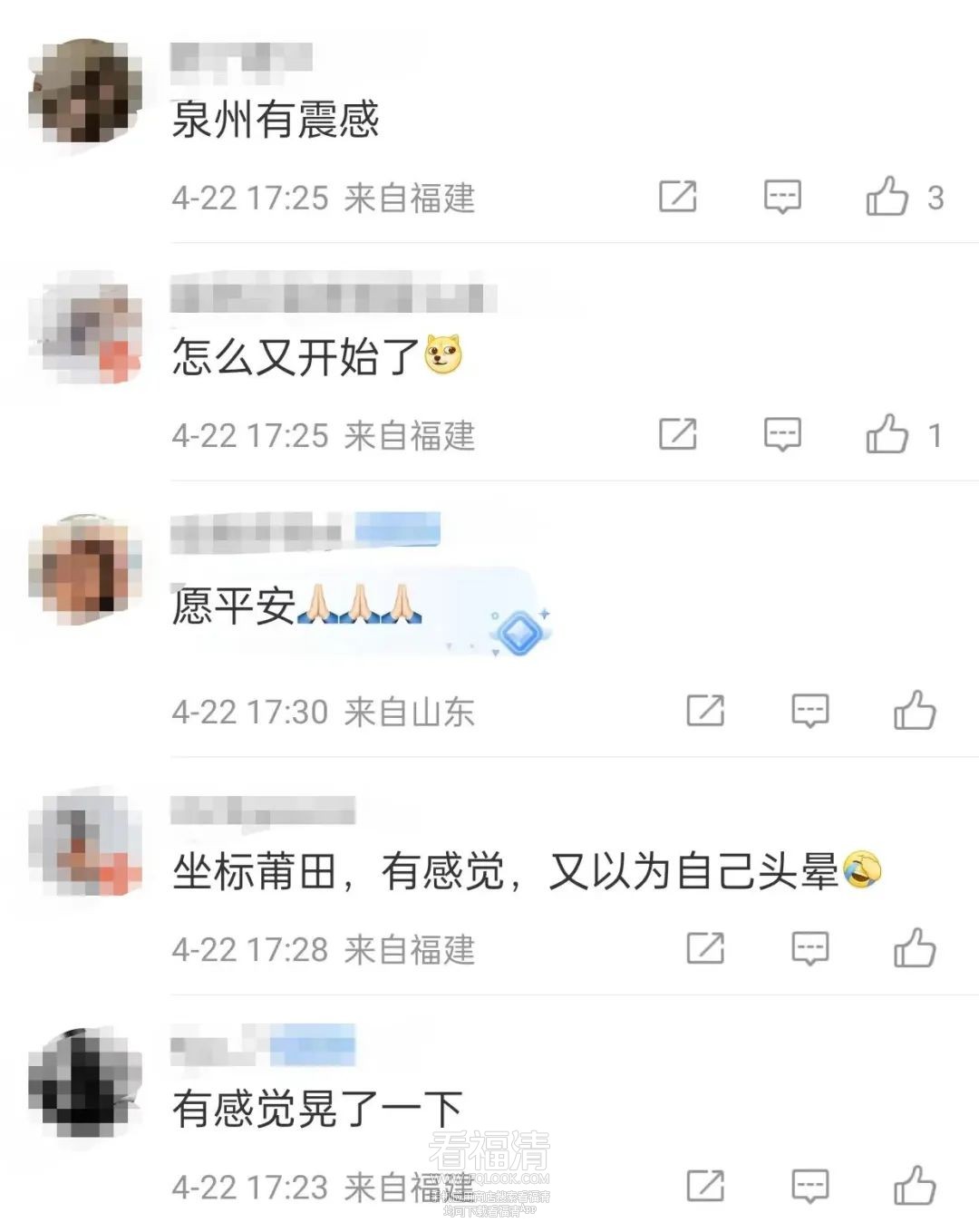Open the profile picture beside '泉州有震感'

point(86,92)
